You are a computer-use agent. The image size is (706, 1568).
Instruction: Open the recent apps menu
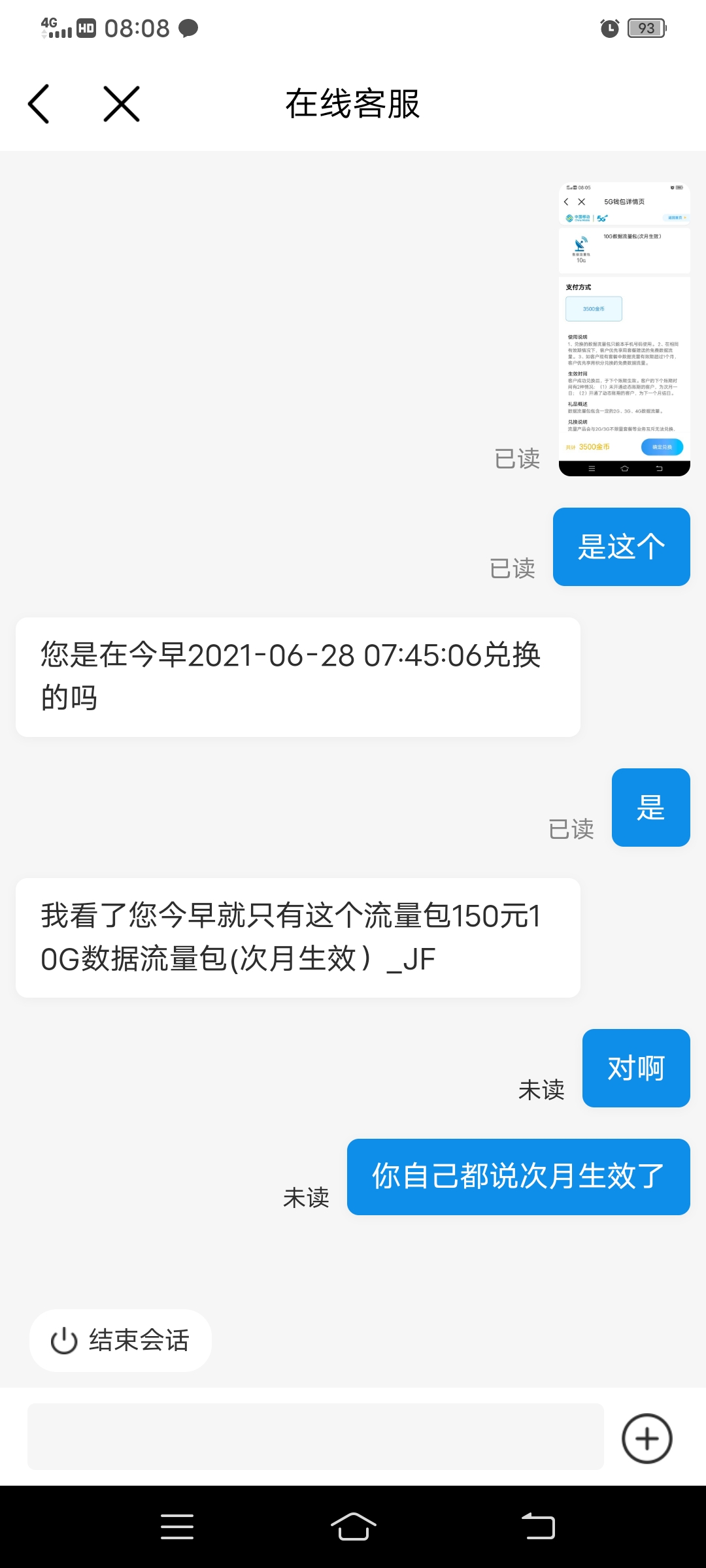coord(177,1527)
